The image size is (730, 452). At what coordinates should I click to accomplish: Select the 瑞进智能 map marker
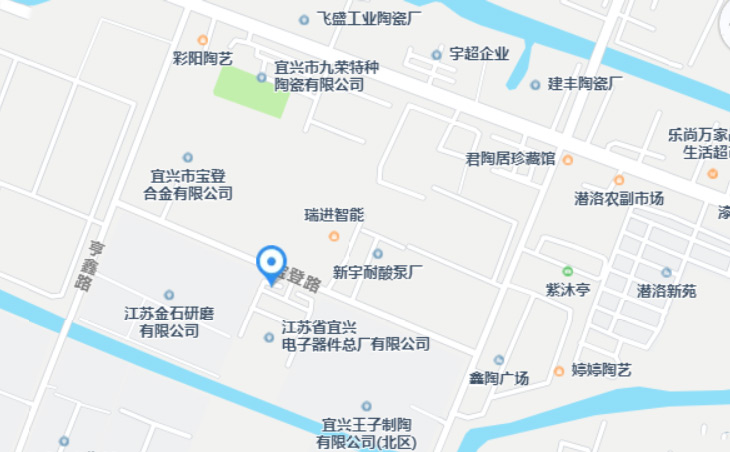tap(334, 236)
